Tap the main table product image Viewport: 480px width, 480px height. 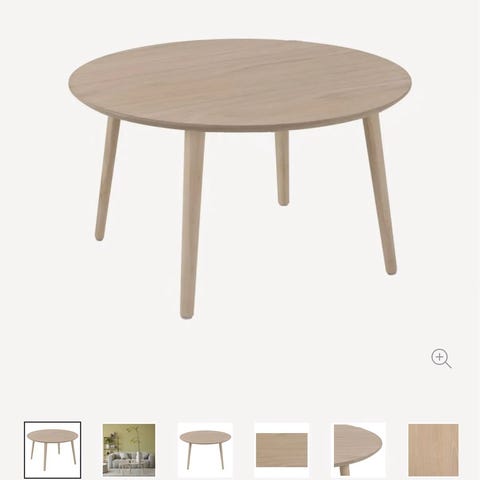(239, 179)
